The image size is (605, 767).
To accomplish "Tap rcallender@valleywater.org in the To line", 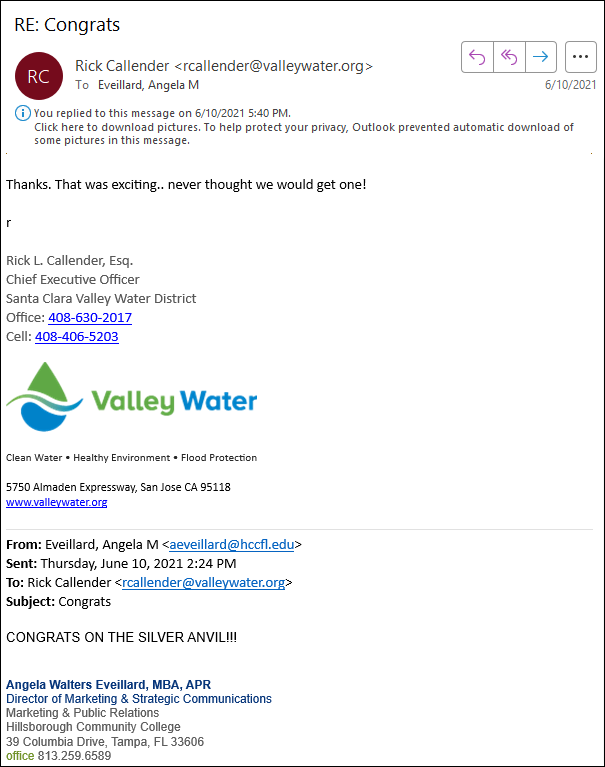I will pos(203,583).
